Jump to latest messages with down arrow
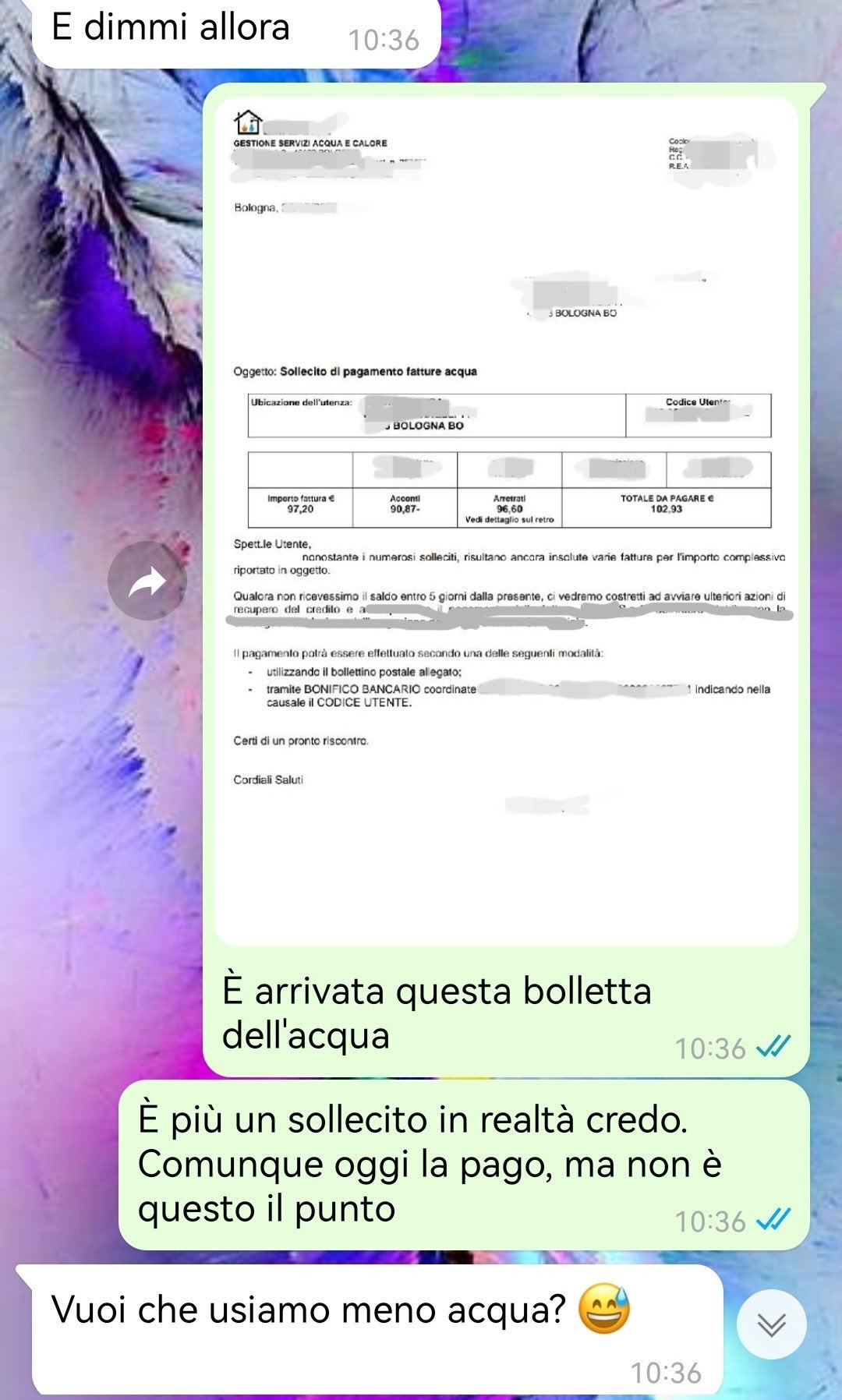Image resolution: width=842 pixels, height=1400 pixels. tap(771, 1324)
